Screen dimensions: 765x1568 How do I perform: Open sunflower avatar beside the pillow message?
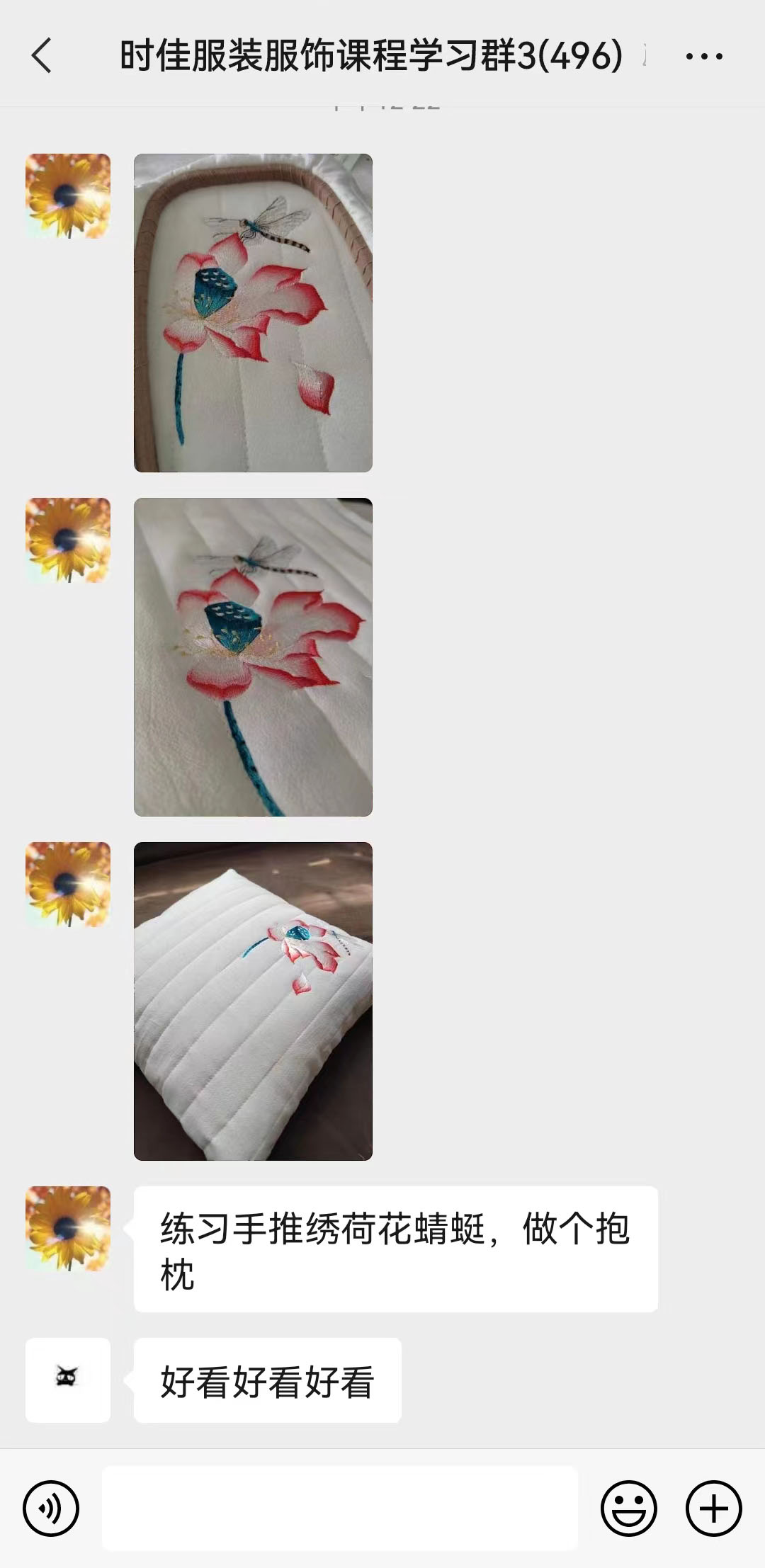coord(68,1229)
